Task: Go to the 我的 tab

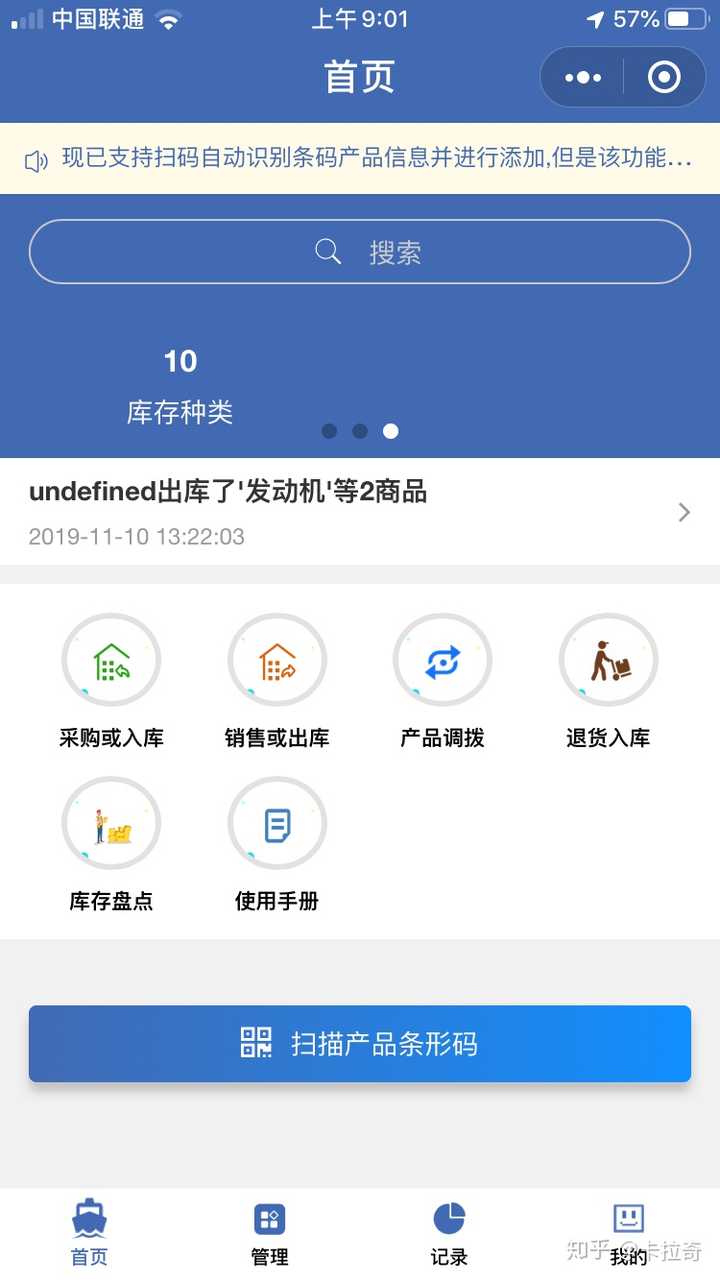Action: point(628,1234)
